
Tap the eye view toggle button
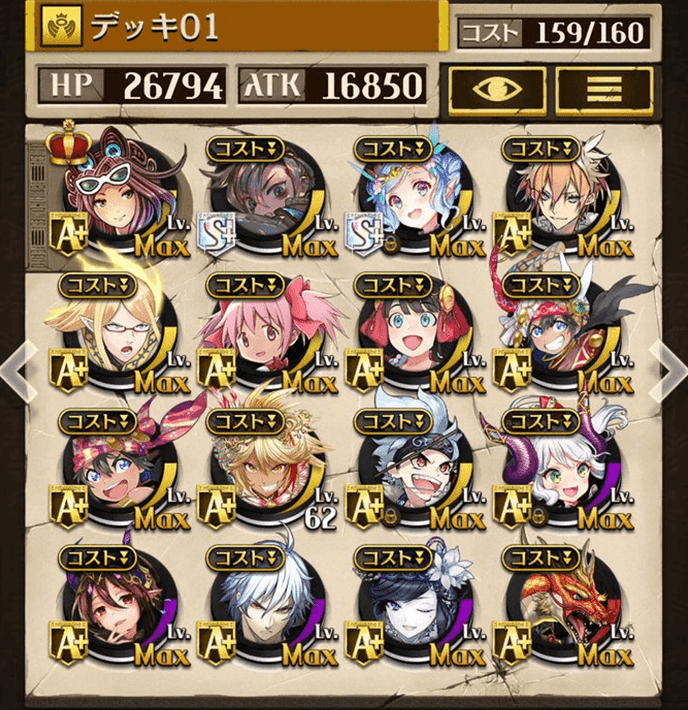[x=497, y=90]
